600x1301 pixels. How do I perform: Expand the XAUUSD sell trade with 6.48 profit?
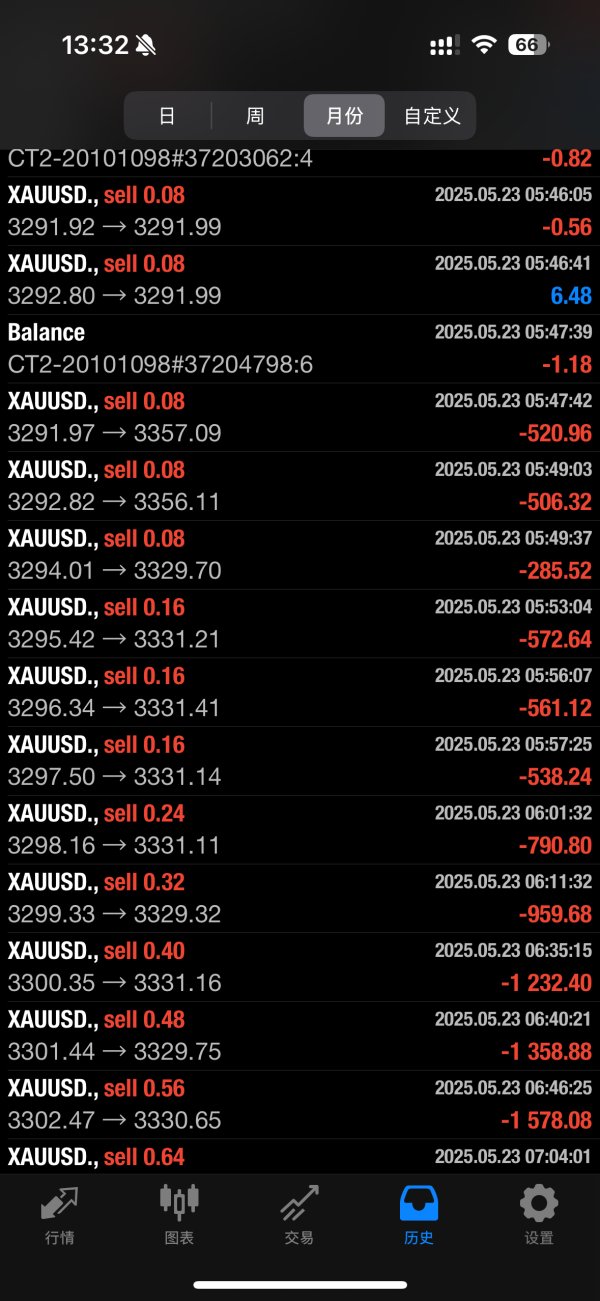[300, 280]
